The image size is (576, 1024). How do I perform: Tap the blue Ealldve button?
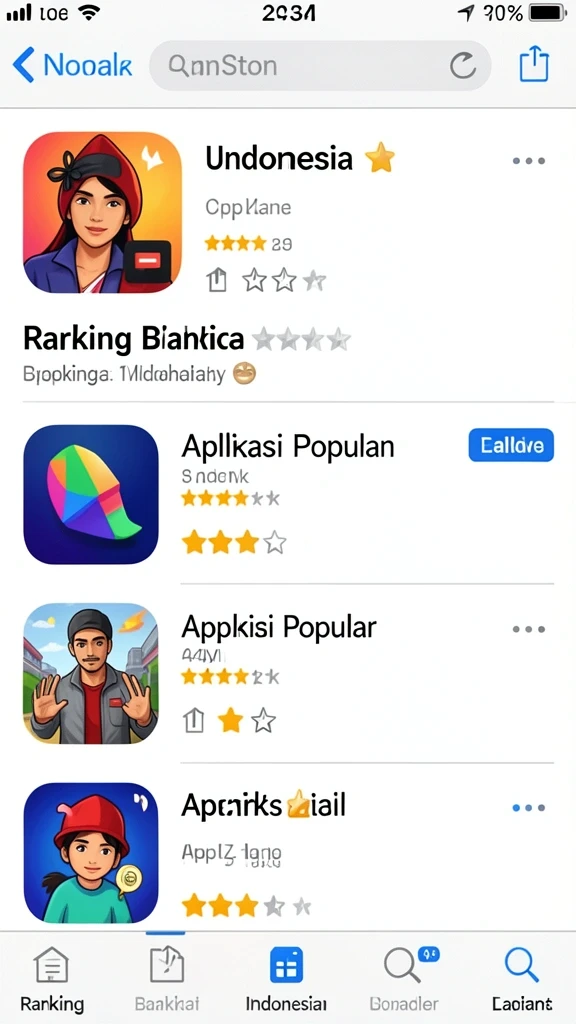(x=511, y=445)
